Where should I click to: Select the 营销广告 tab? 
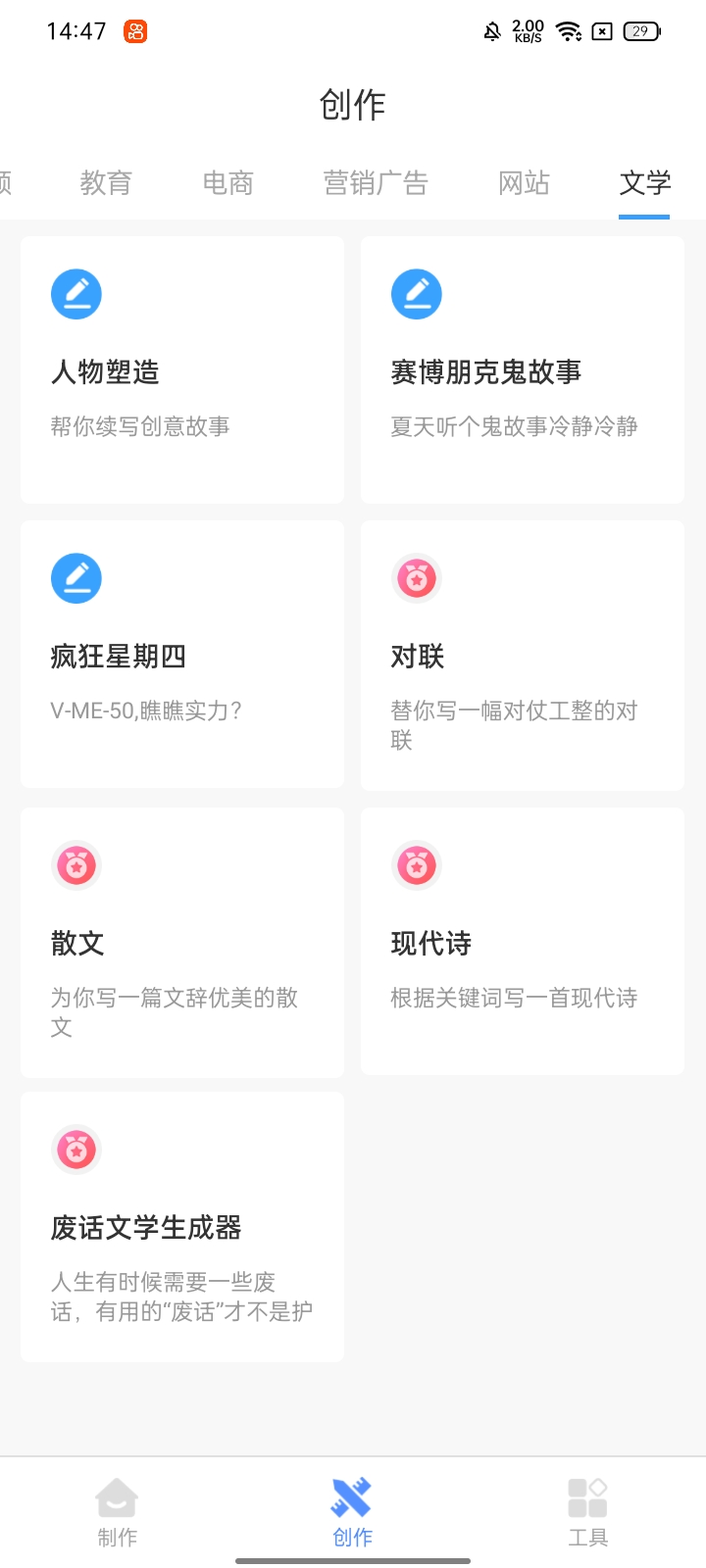coord(376,183)
